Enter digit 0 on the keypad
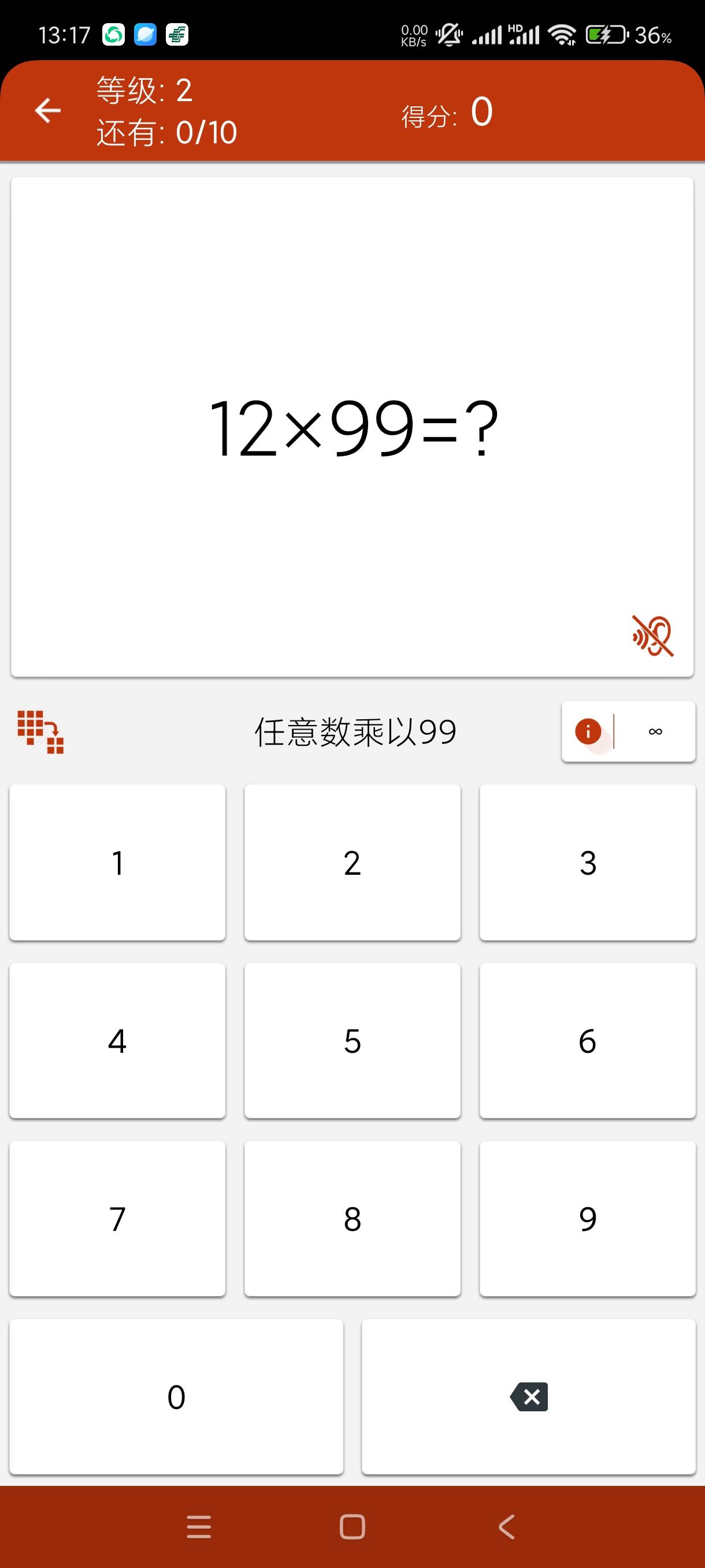Screen dimensions: 705x1568 176,1396
